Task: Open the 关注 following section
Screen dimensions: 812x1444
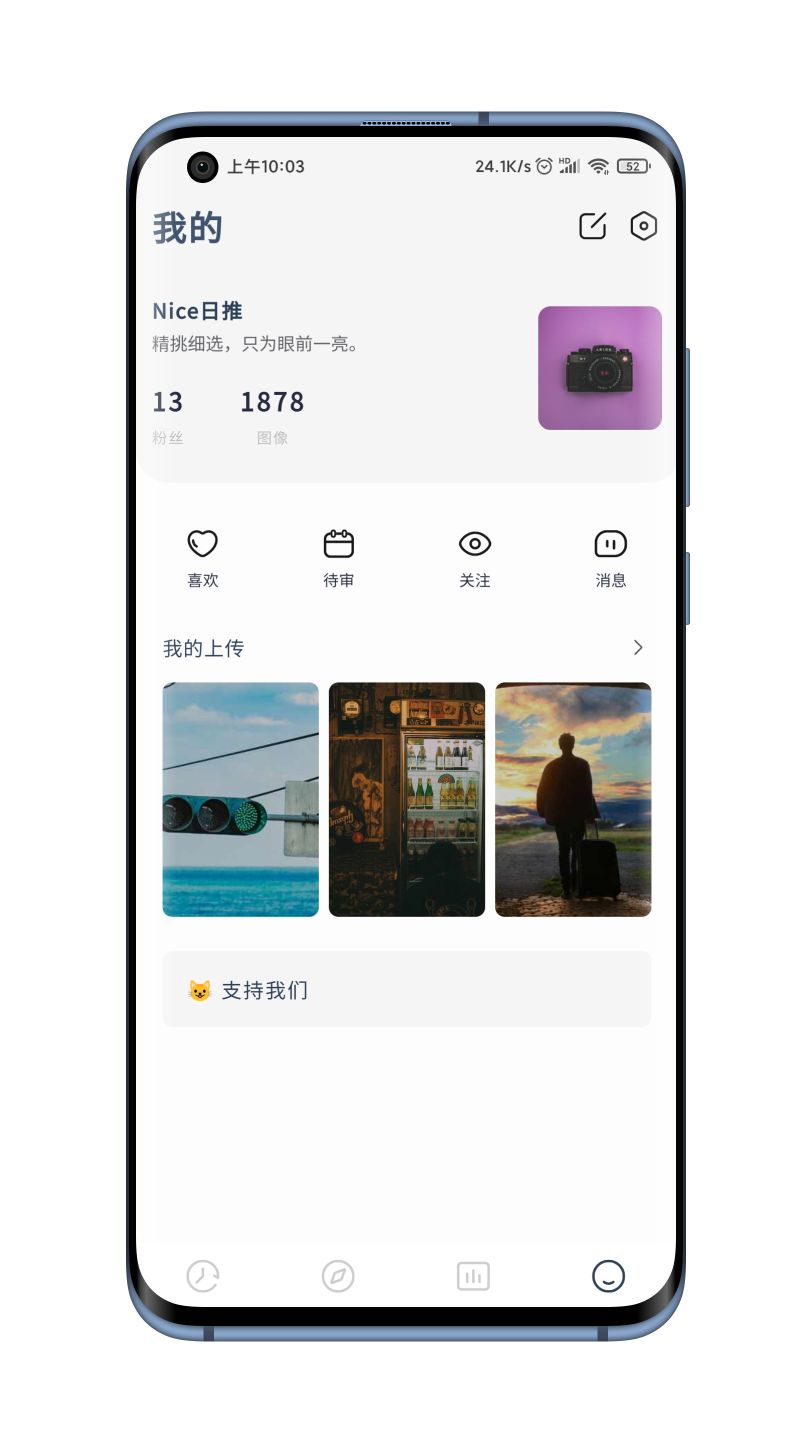Action: [x=474, y=558]
